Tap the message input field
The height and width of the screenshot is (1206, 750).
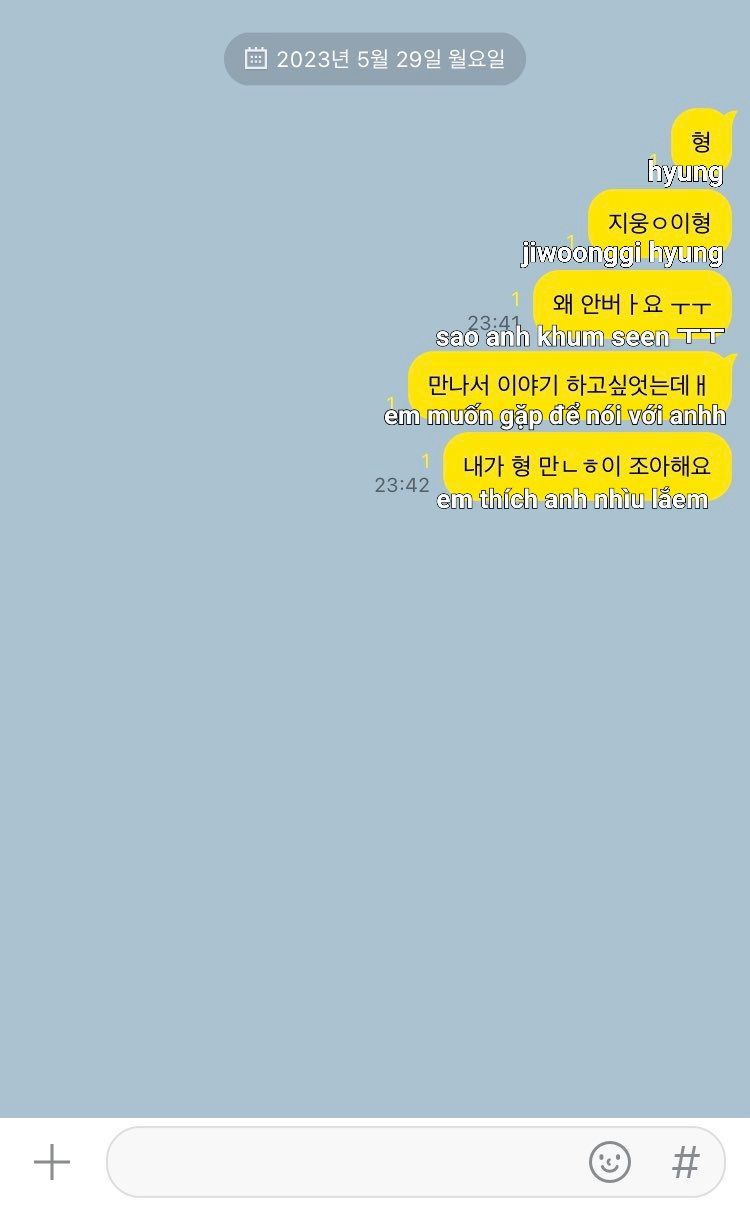[x=340, y=1162]
